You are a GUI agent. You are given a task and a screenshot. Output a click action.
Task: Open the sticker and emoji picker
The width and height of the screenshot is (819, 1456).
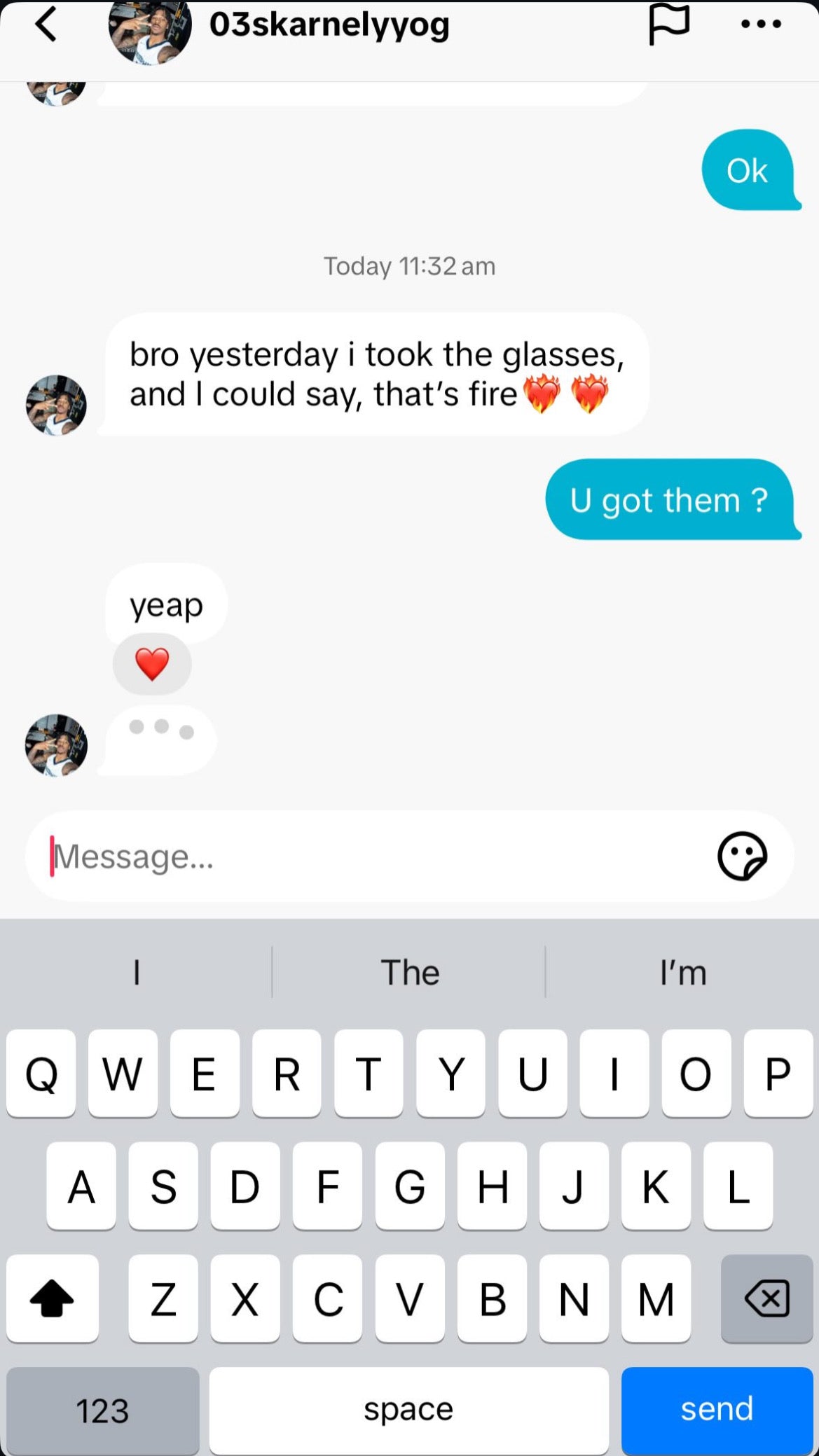[742, 856]
